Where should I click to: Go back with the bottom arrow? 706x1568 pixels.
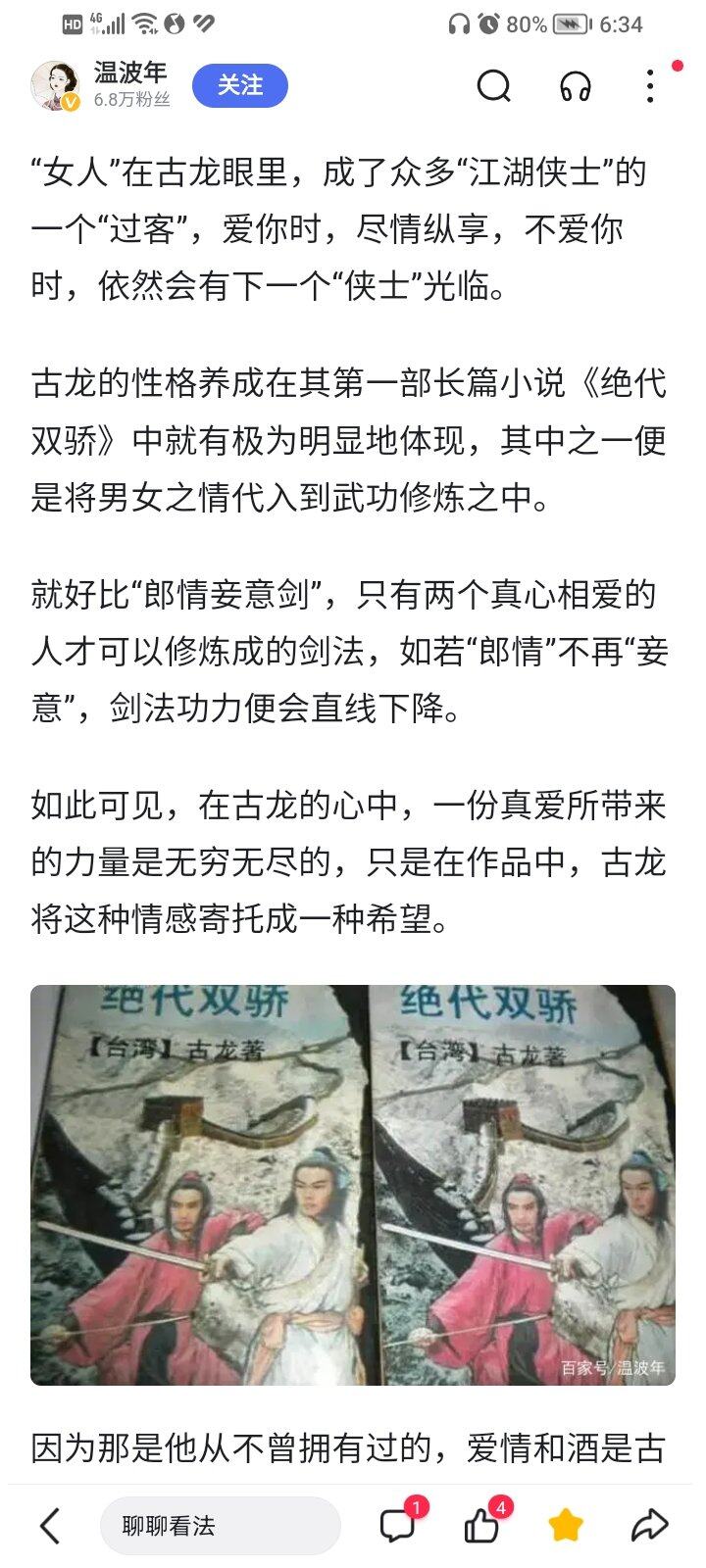coord(51,1526)
